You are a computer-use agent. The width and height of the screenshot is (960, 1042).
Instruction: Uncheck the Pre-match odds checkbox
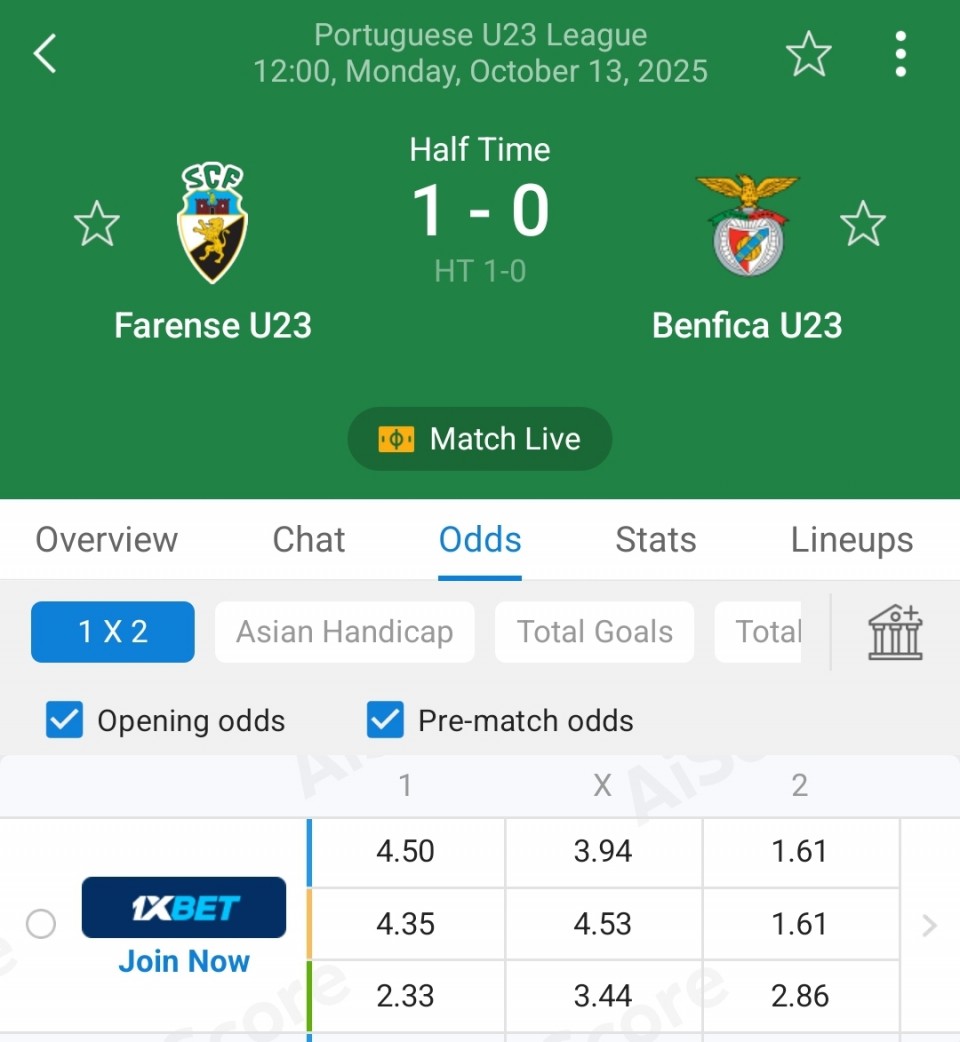pyautogui.click(x=385, y=721)
